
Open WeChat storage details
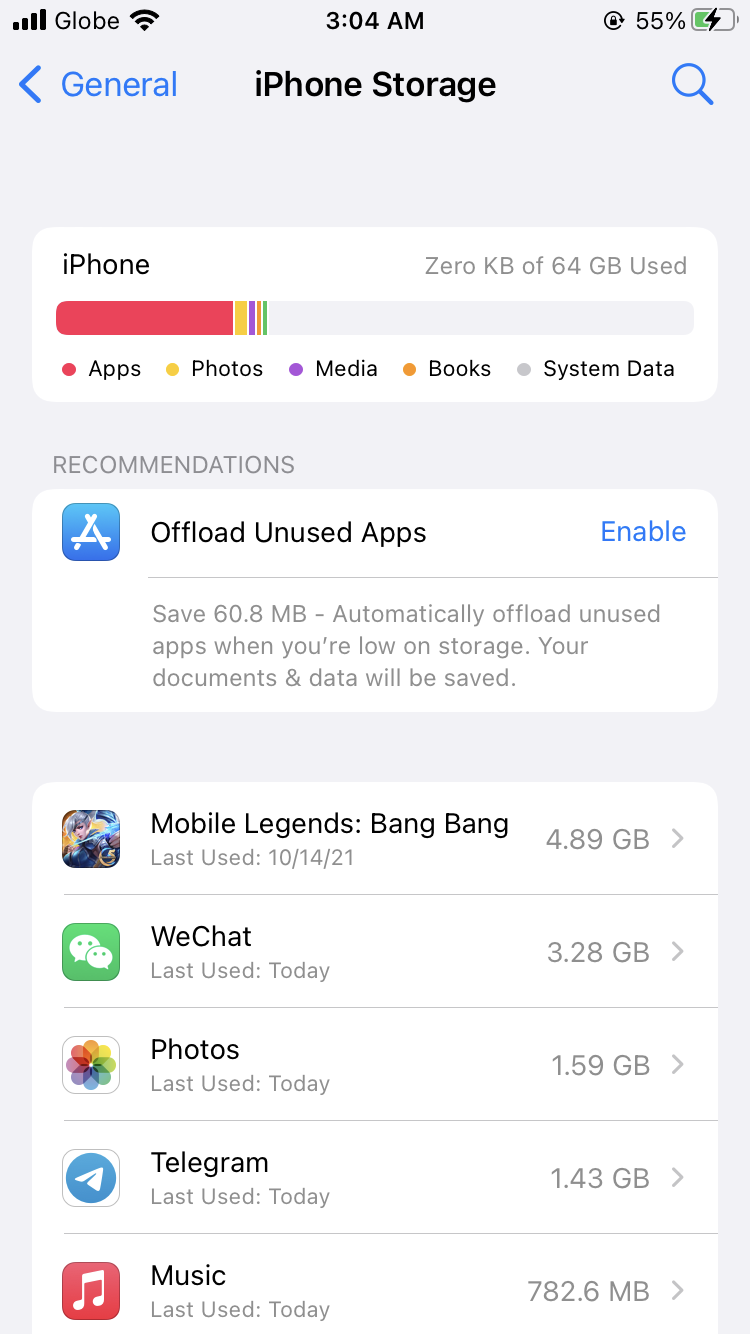[375, 952]
